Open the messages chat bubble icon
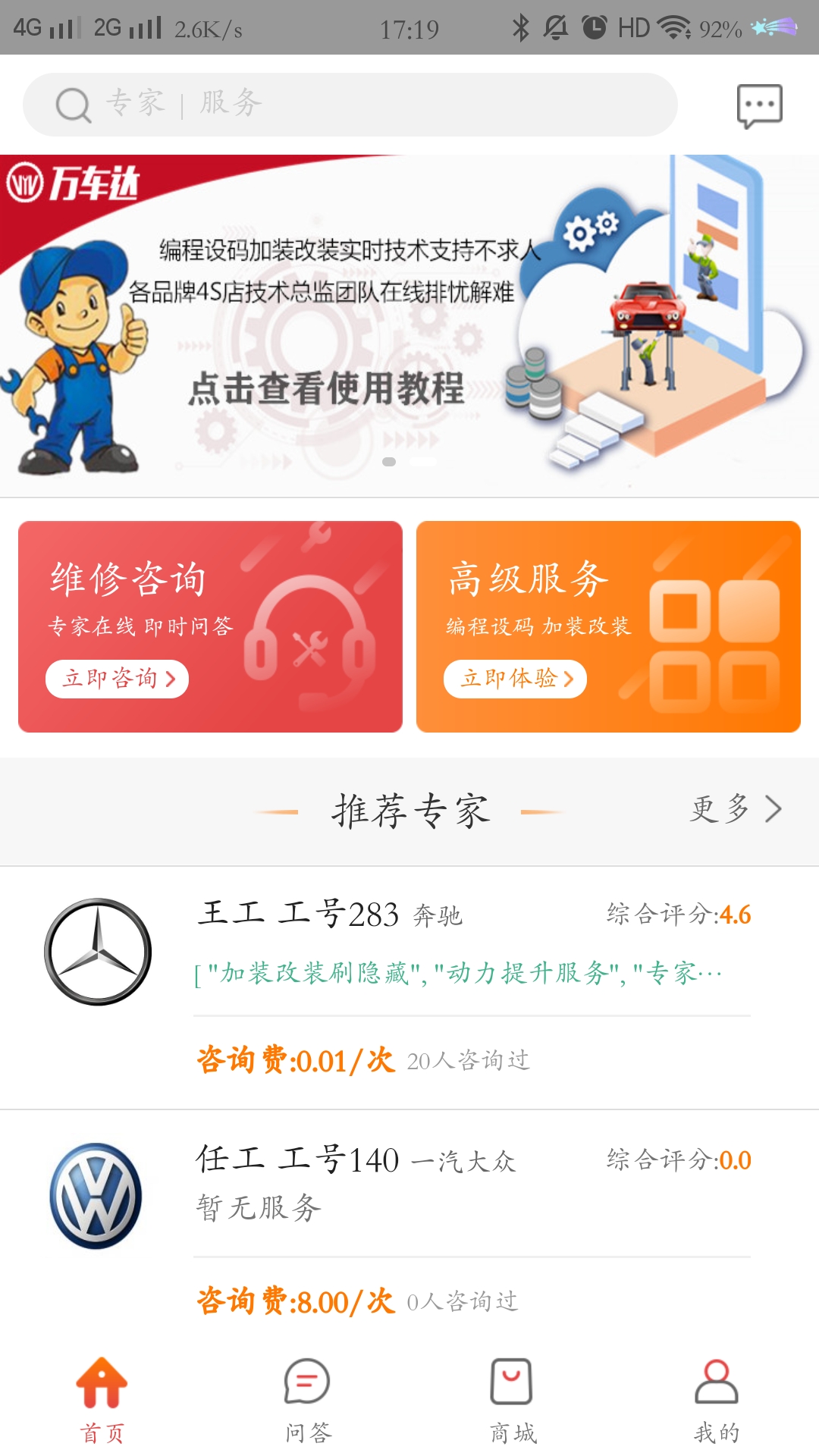The height and width of the screenshot is (1456, 819). (x=759, y=106)
